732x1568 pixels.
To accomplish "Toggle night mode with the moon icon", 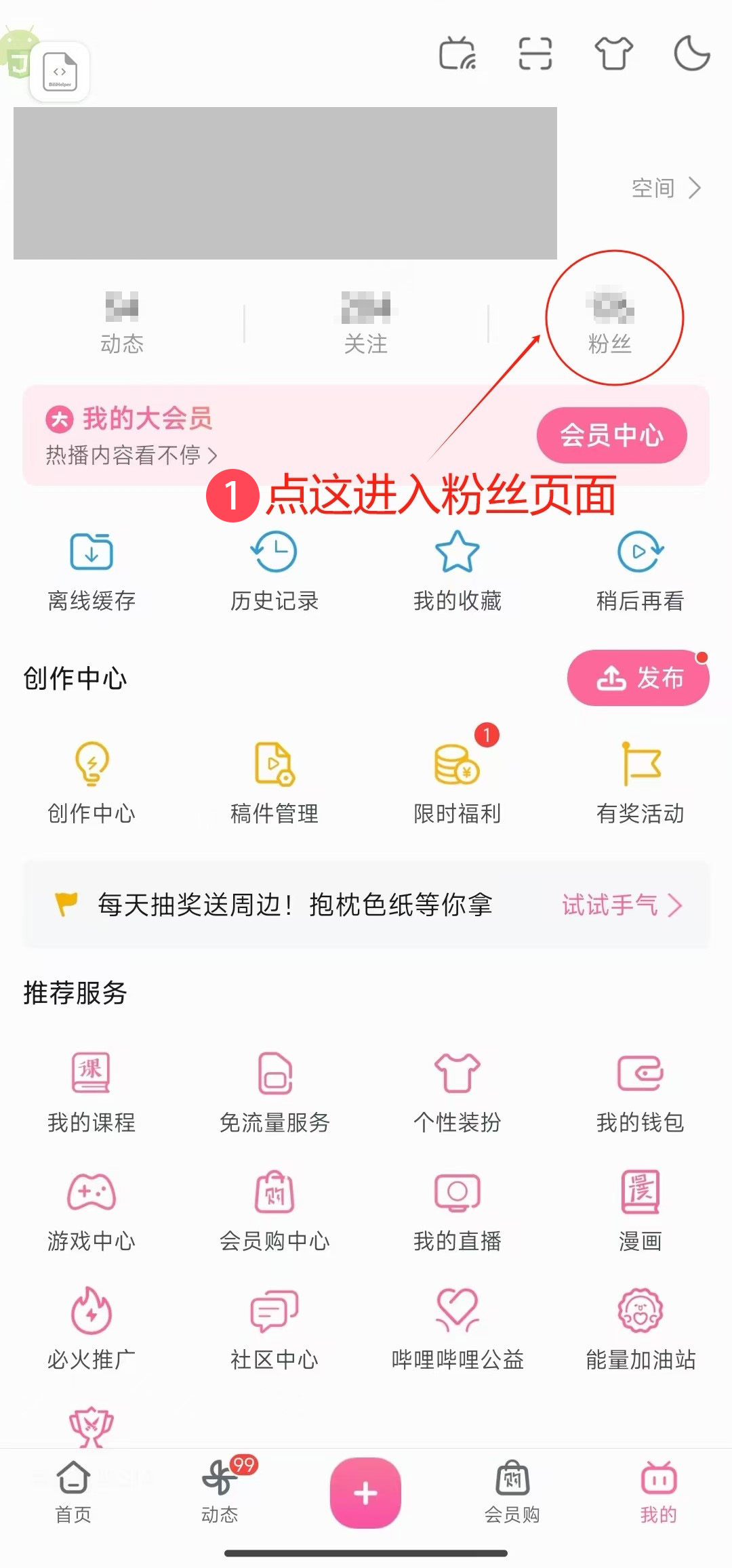I will click(x=691, y=54).
